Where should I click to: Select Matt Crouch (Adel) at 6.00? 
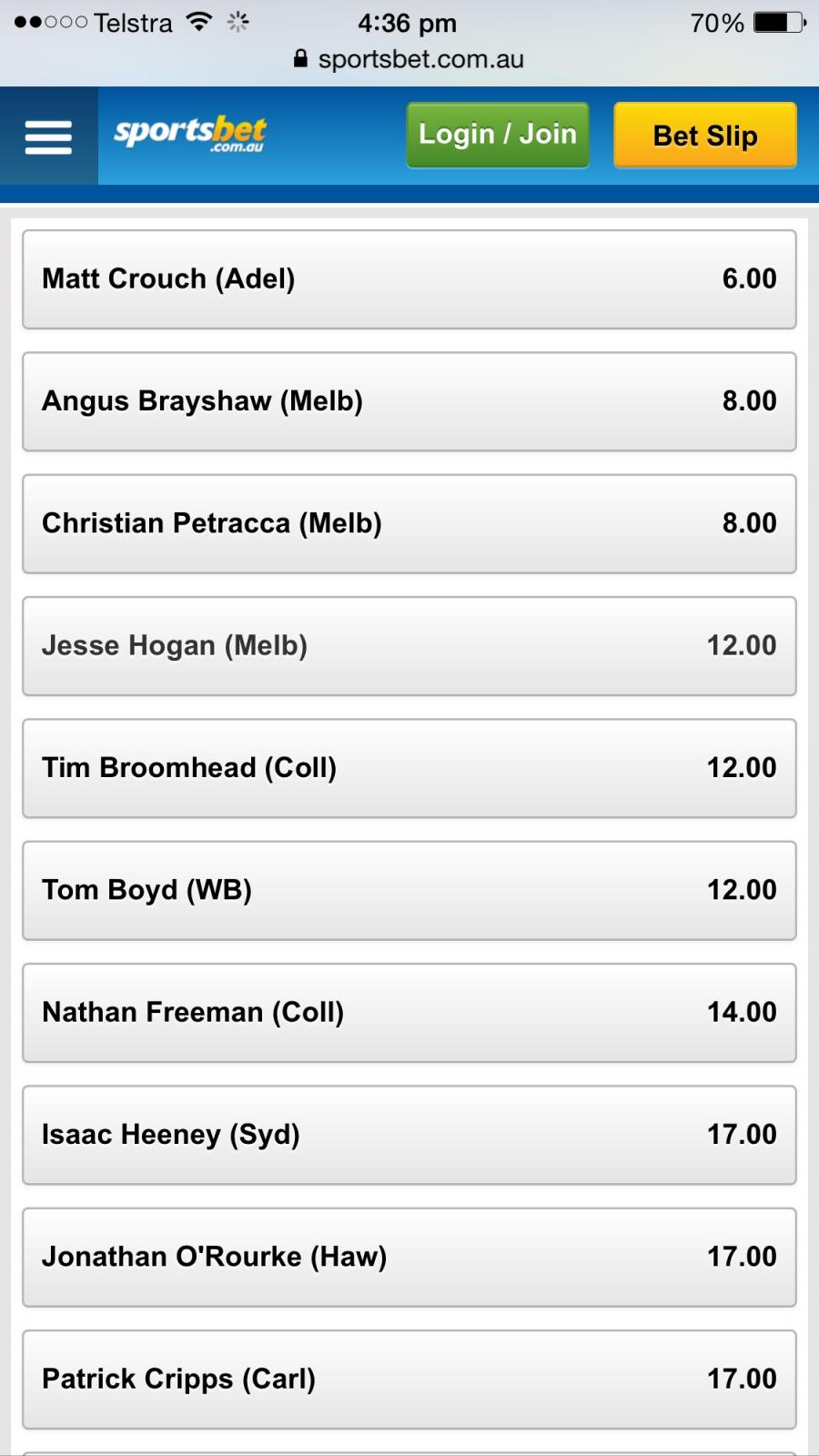pyautogui.click(x=409, y=279)
